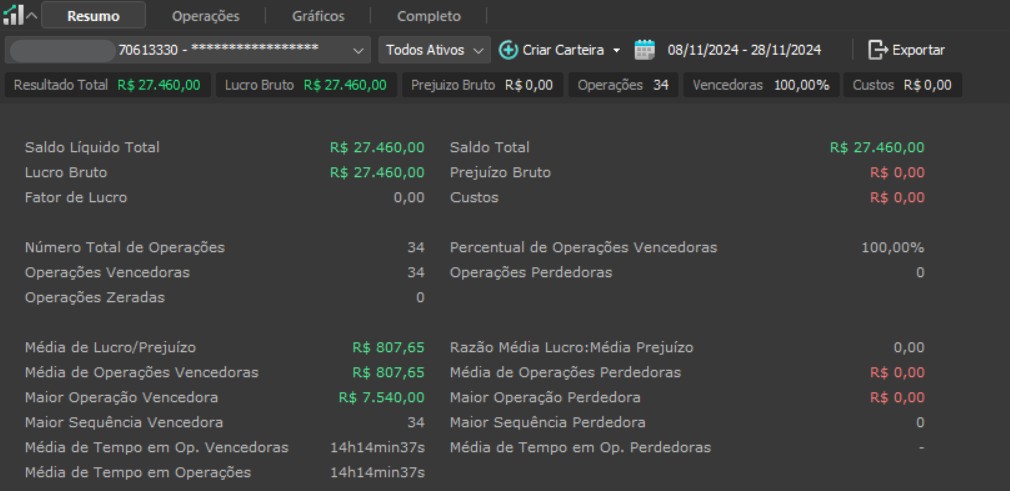The width and height of the screenshot is (1010, 491).
Task: Open the Gráficos tab
Action: (x=318, y=16)
